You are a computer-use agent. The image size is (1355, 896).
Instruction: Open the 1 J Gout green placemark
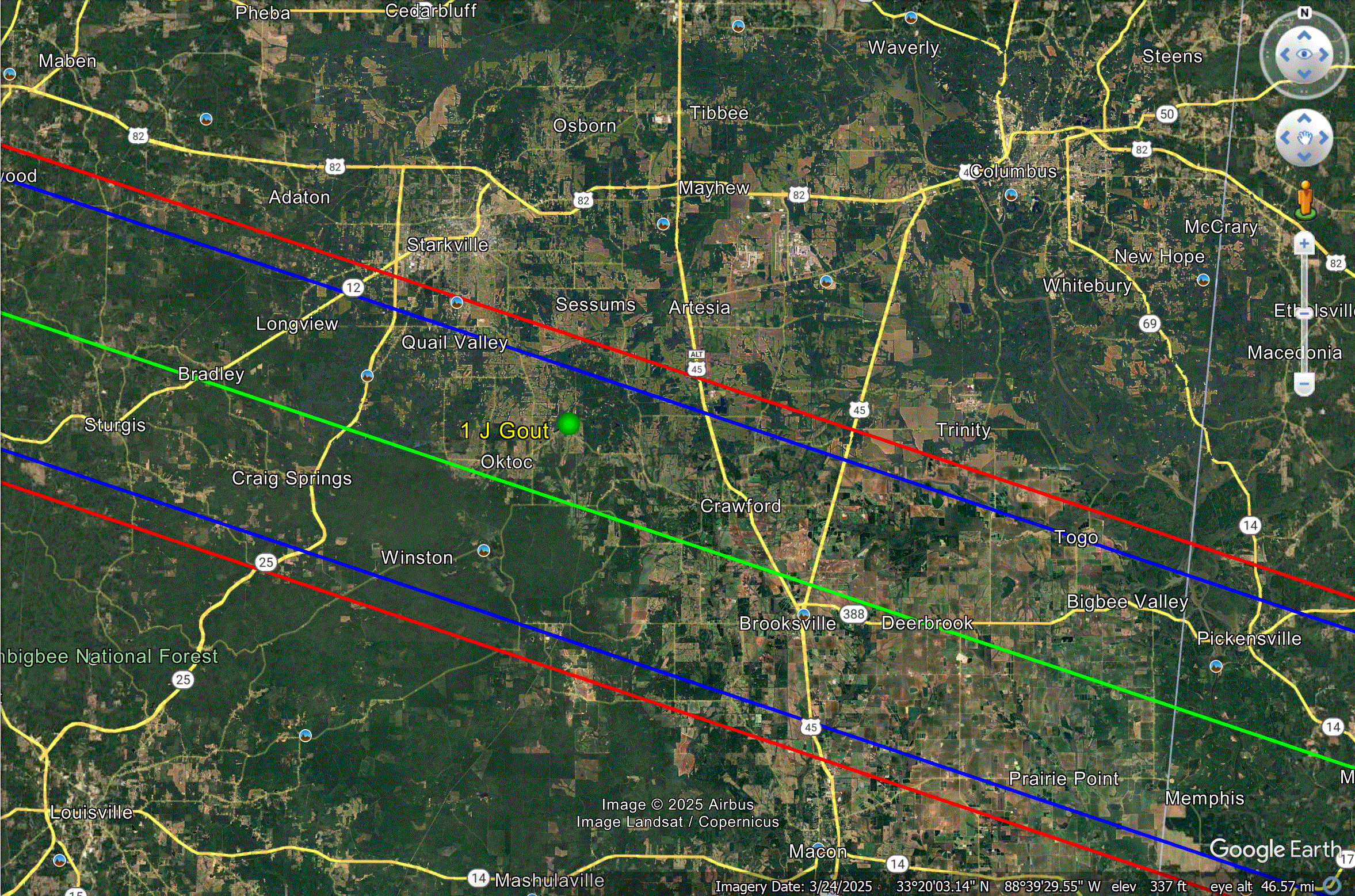(x=568, y=424)
